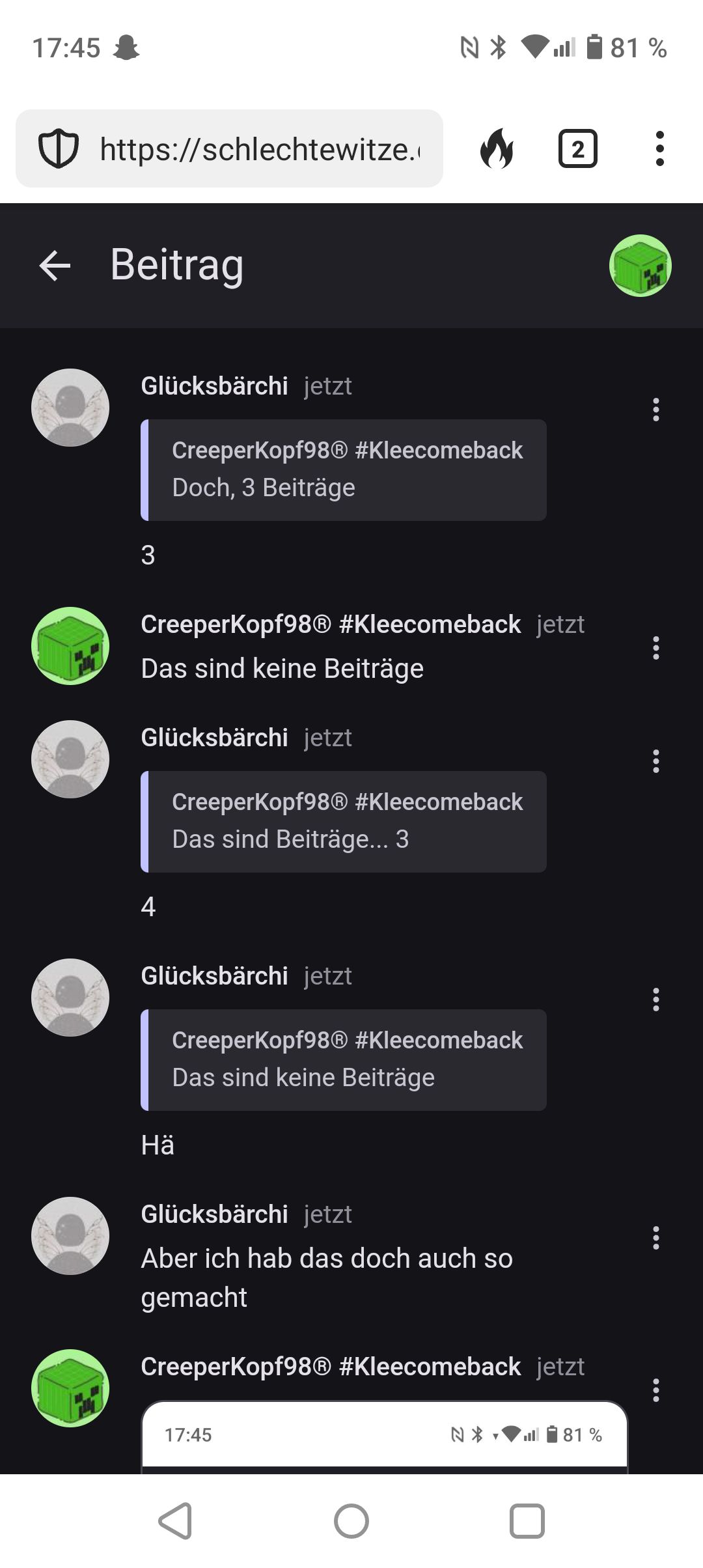Open options for "Aber ich hab das doch" comment
Screen dimensions: 703x1568
tap(655, 1238)
